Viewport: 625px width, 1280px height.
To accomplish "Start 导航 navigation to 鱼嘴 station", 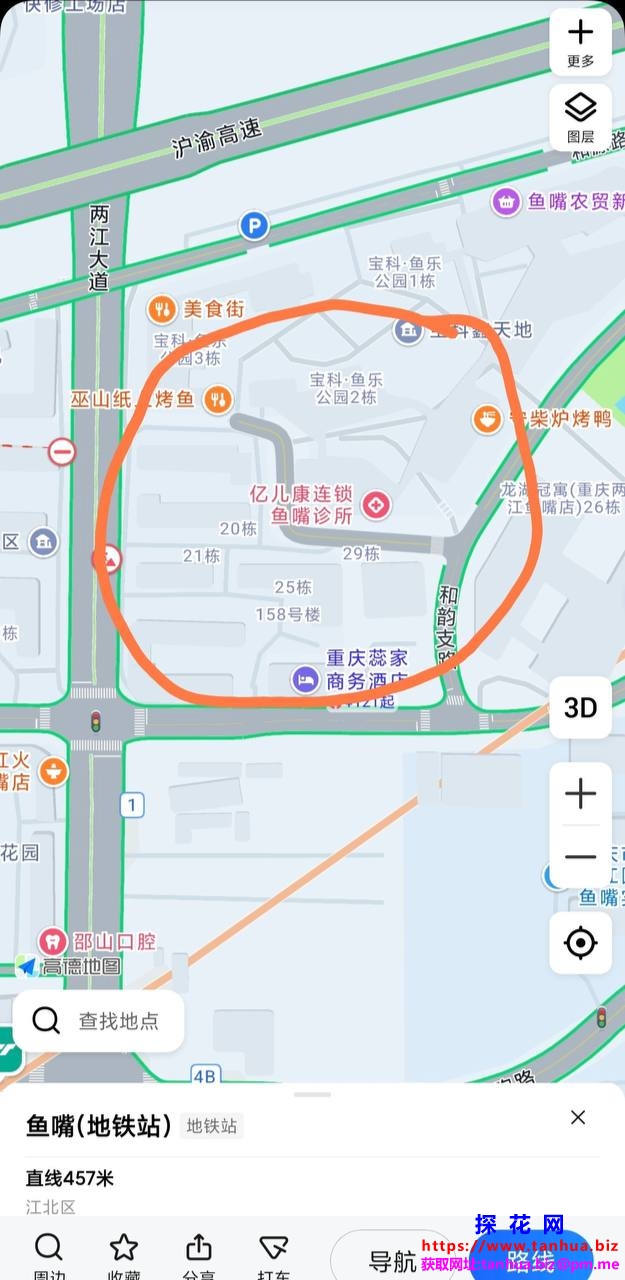I will (392, 1260).
